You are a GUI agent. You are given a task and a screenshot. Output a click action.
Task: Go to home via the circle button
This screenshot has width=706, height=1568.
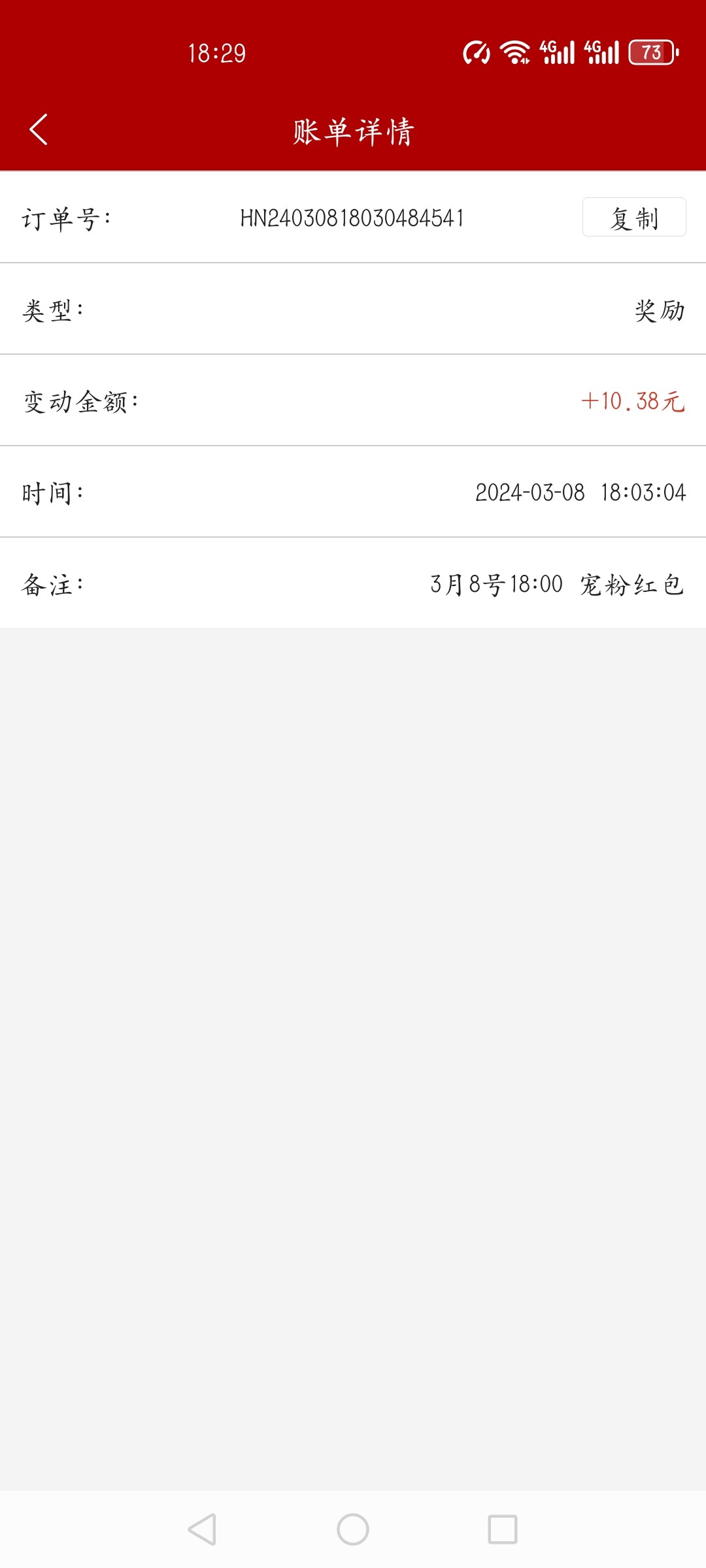(353, 1529)
